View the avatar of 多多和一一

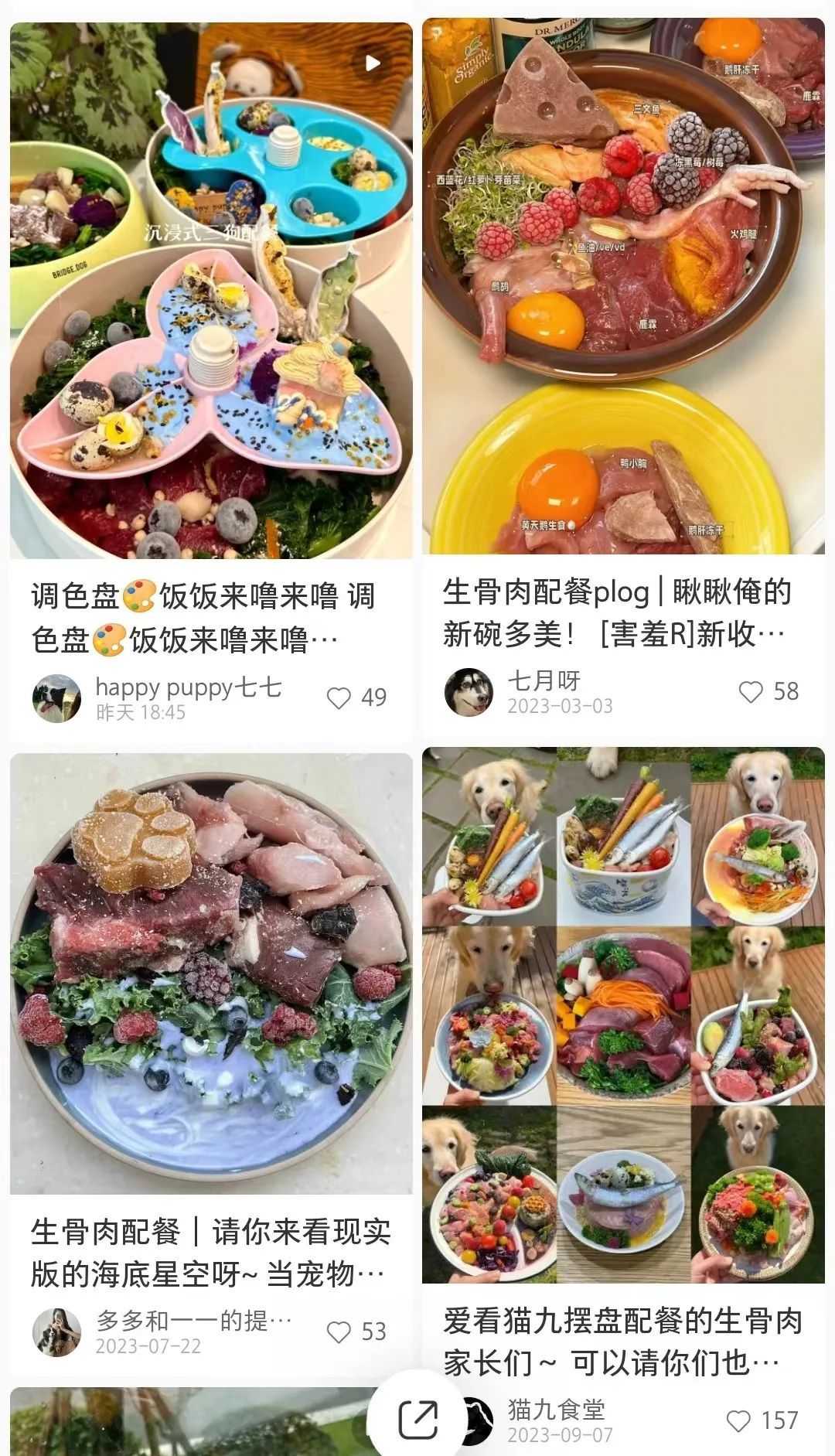(56, 1332)
